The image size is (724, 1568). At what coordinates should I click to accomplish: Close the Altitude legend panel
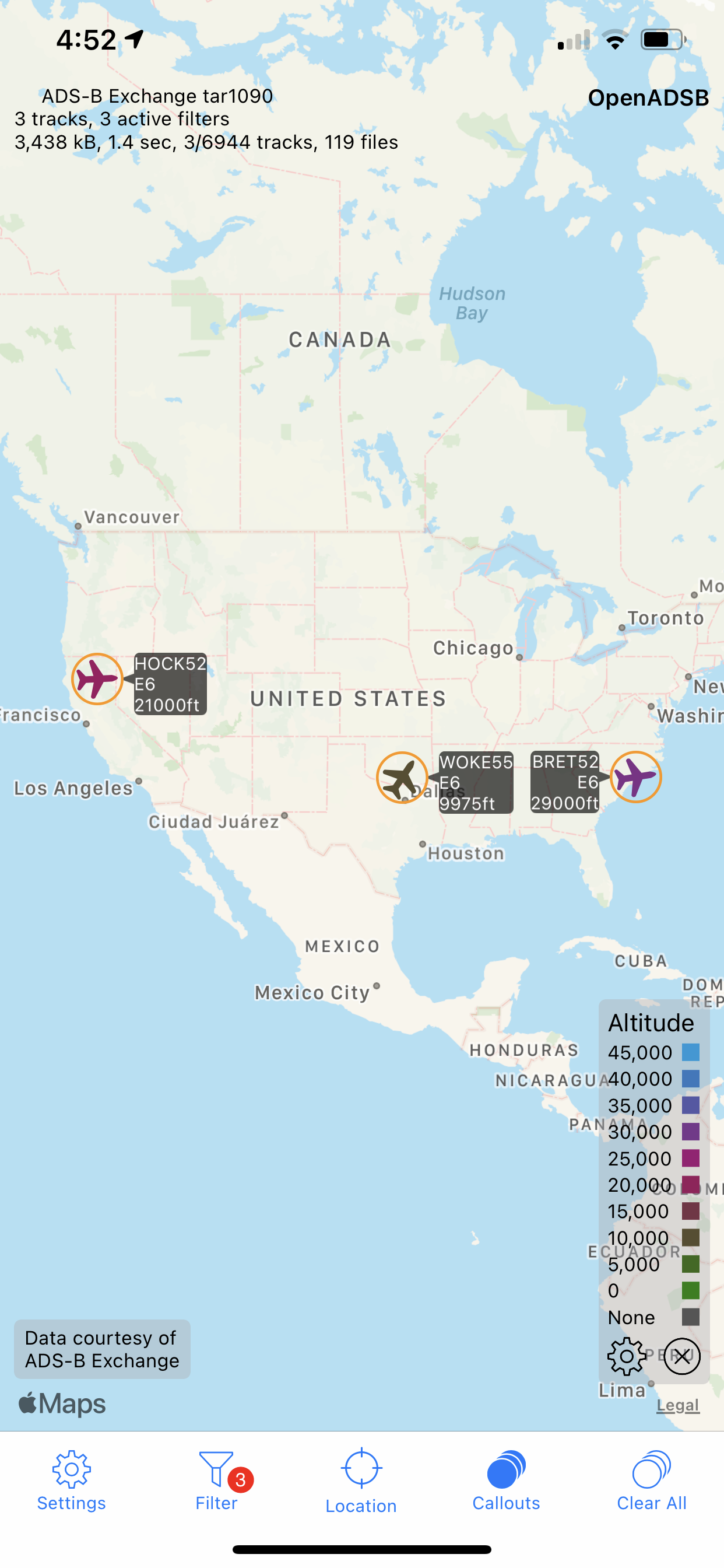[681, 1356]
